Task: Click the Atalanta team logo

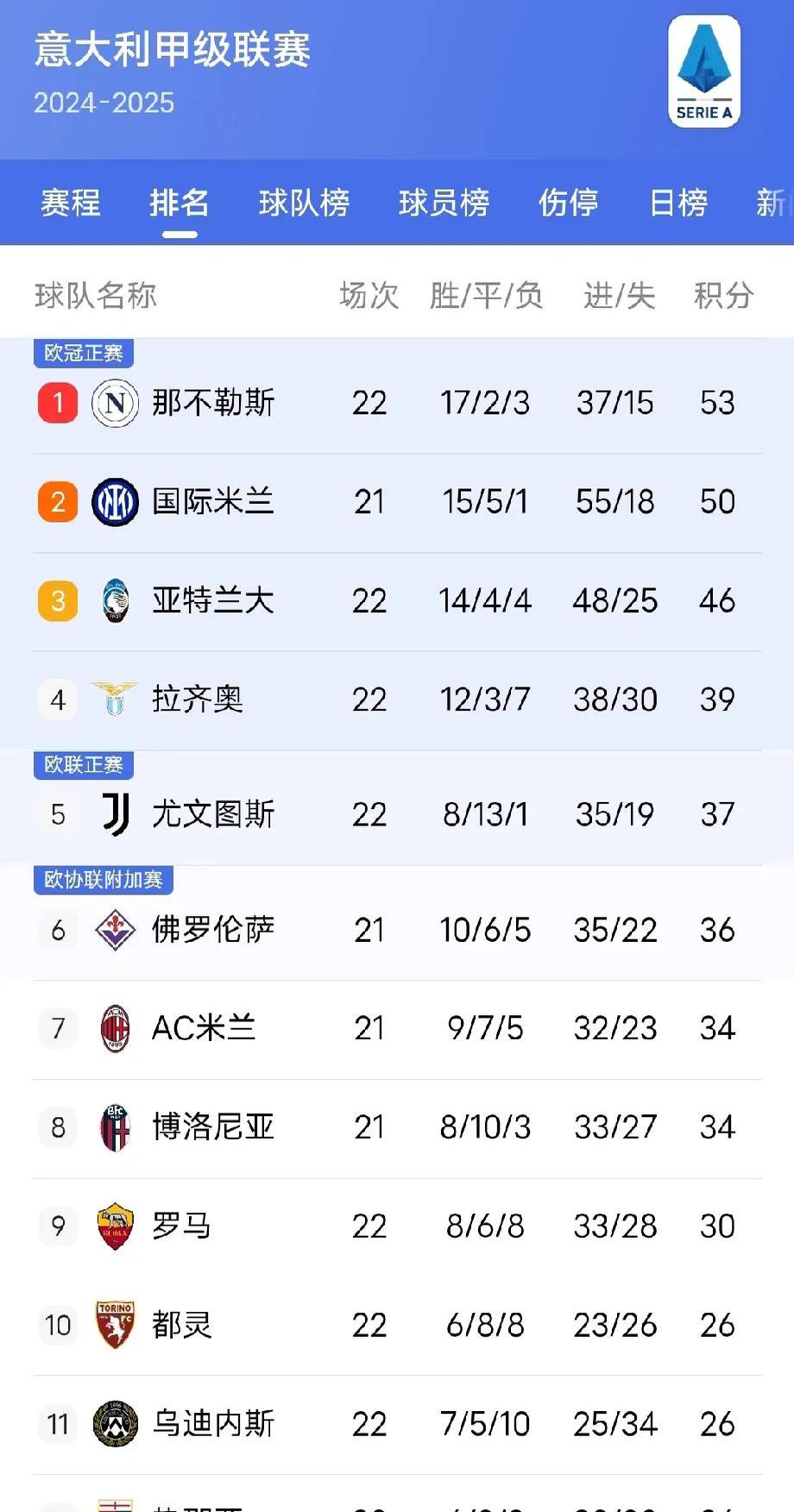Action: point(115,600)
